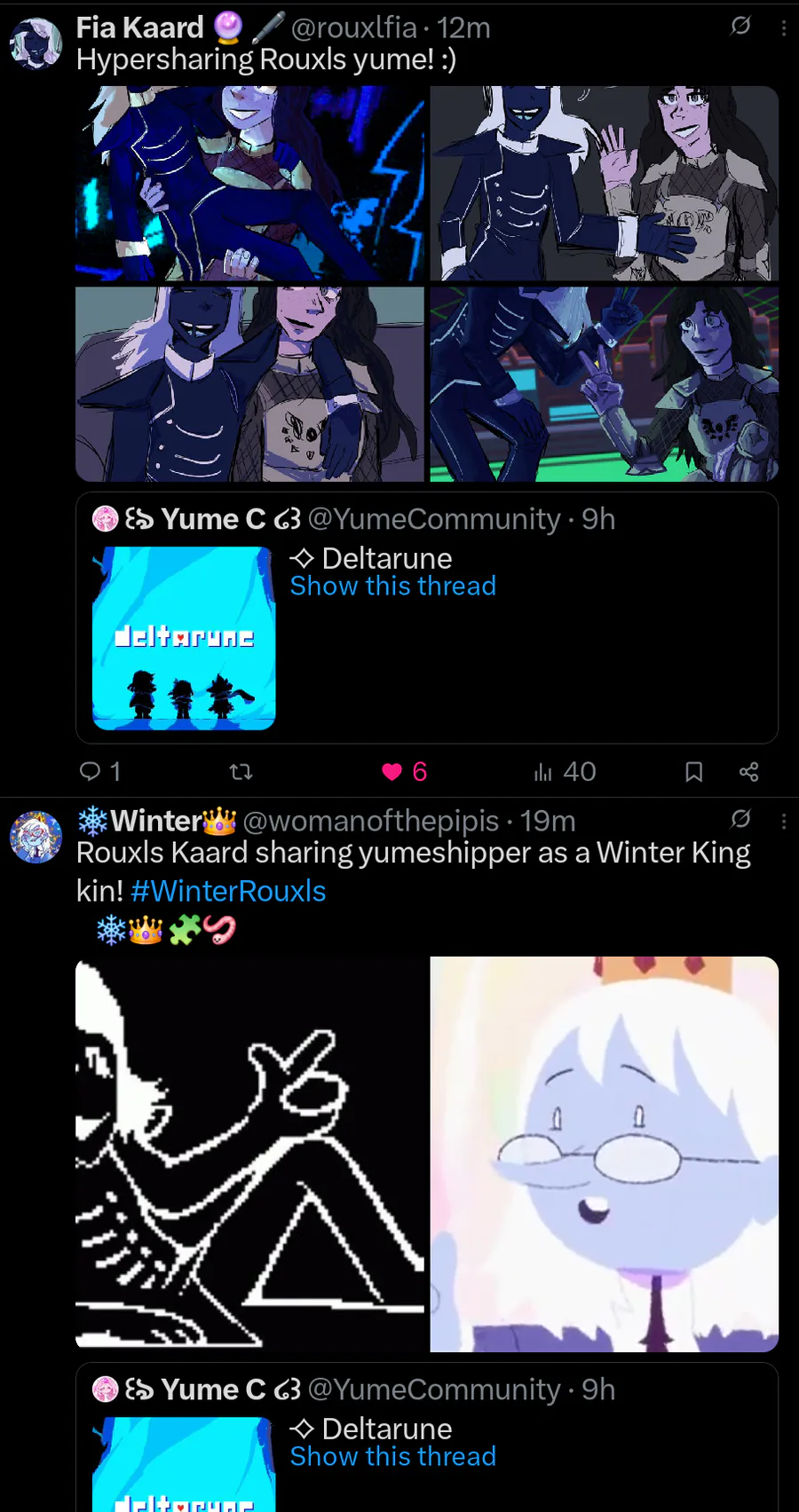Bookmark Fia Kaard's post
The image size is (799, 1512).
[693, 772]
